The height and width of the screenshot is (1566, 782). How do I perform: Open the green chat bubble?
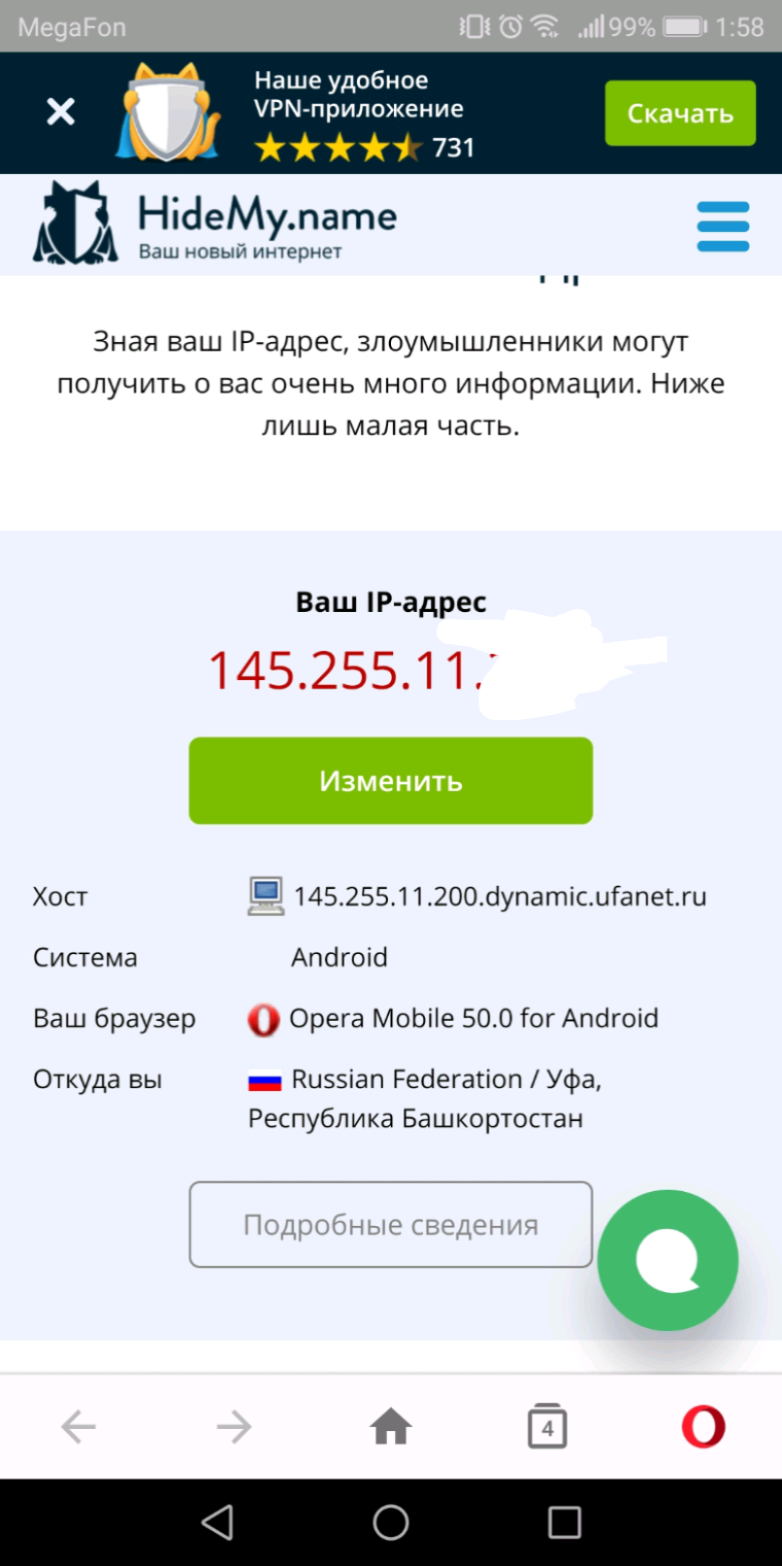pyautogui.click(x=667, y=1260)
